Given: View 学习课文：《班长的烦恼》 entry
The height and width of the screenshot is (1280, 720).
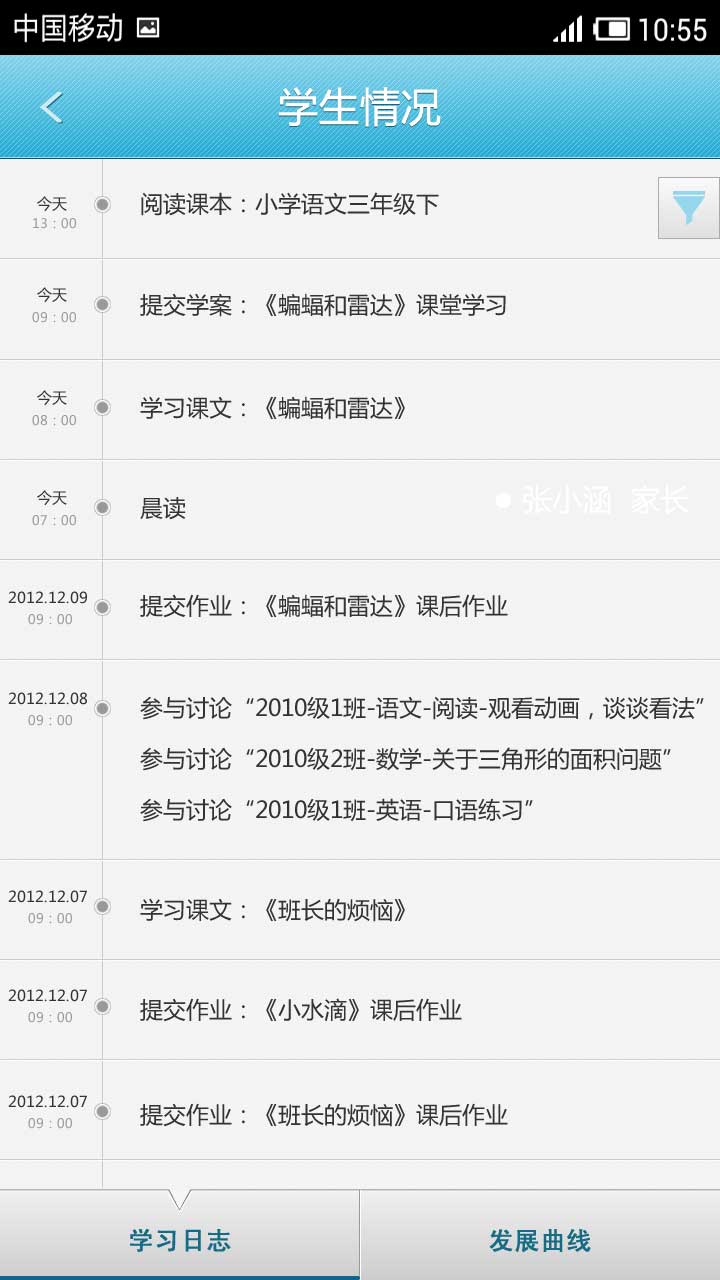Looking at the screenshot, I should pyautogui.click(x=274, y=911).
